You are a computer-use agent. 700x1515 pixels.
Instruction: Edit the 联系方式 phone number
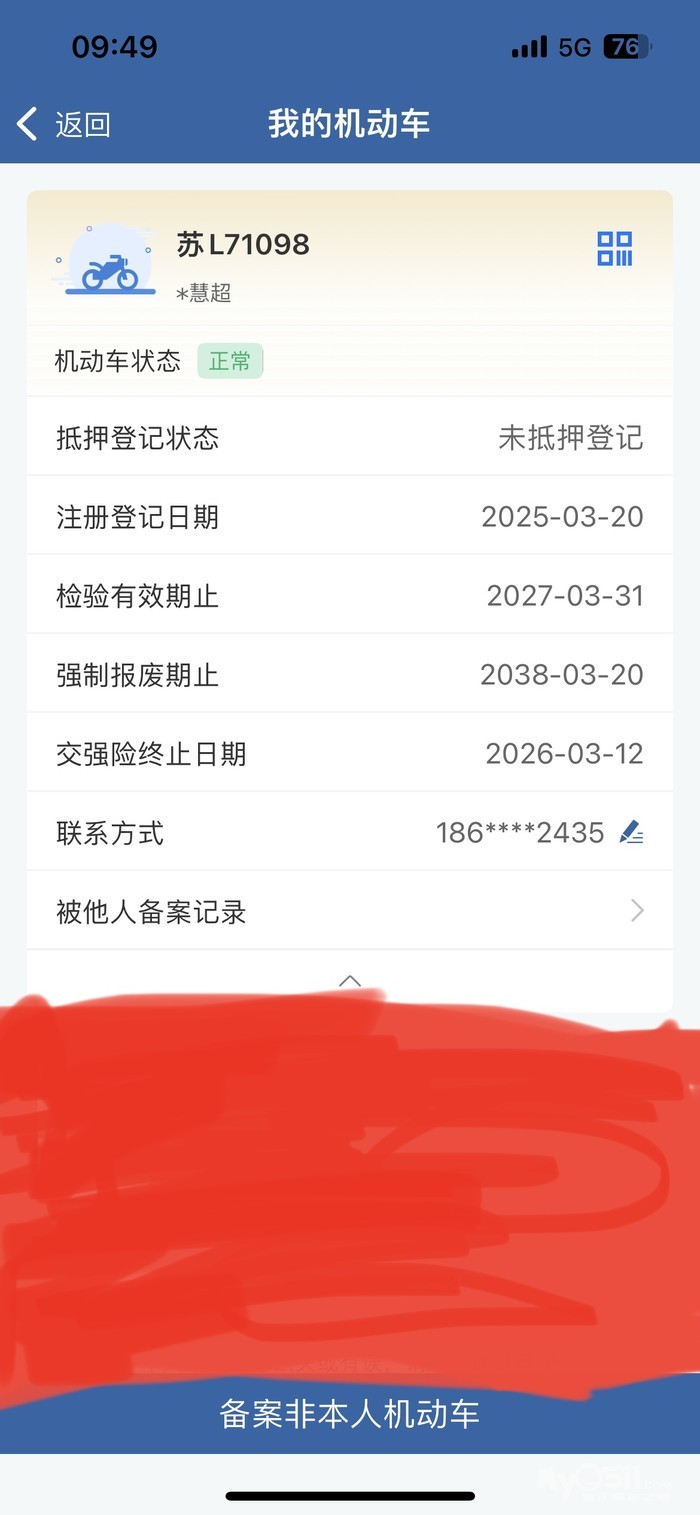click(631, 832)
